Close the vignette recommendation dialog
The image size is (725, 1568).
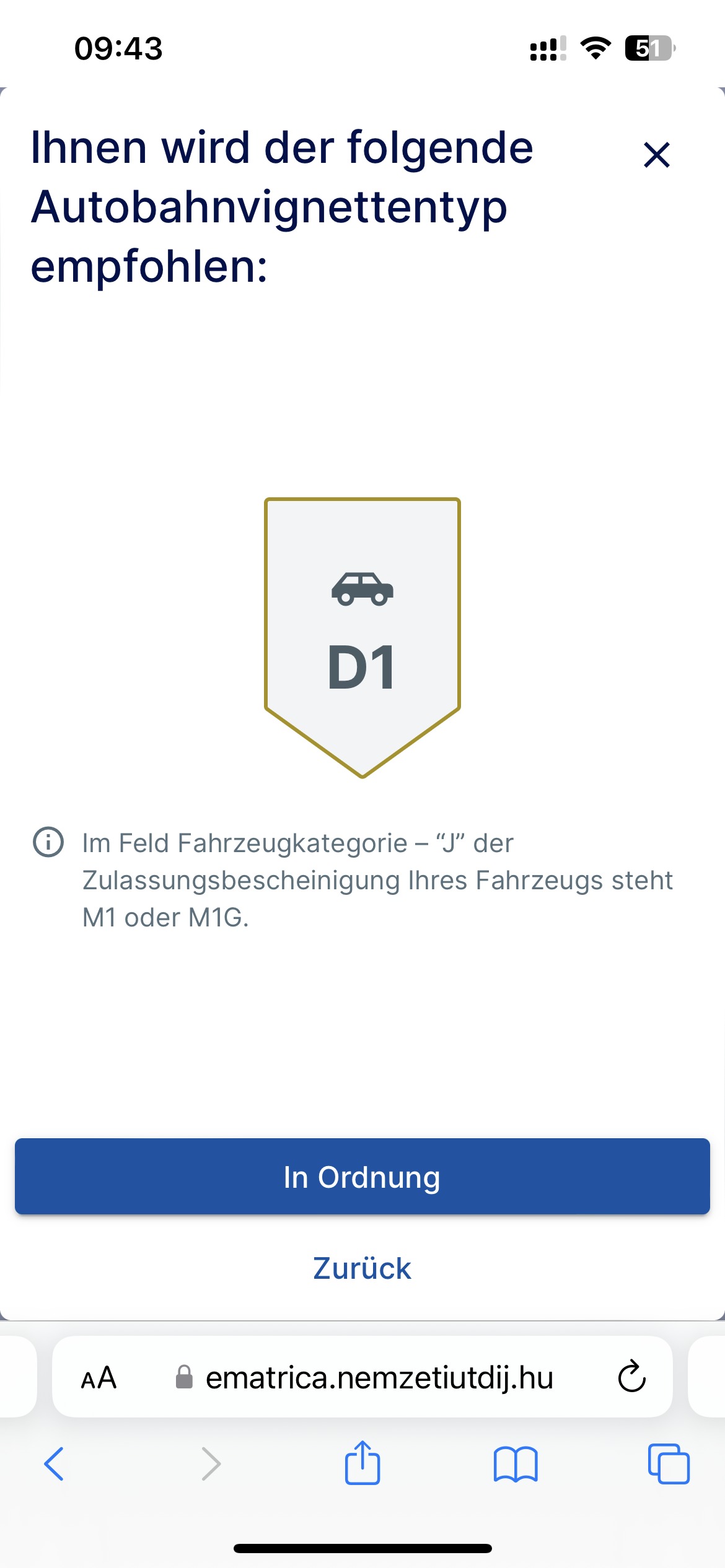(657, 155)
